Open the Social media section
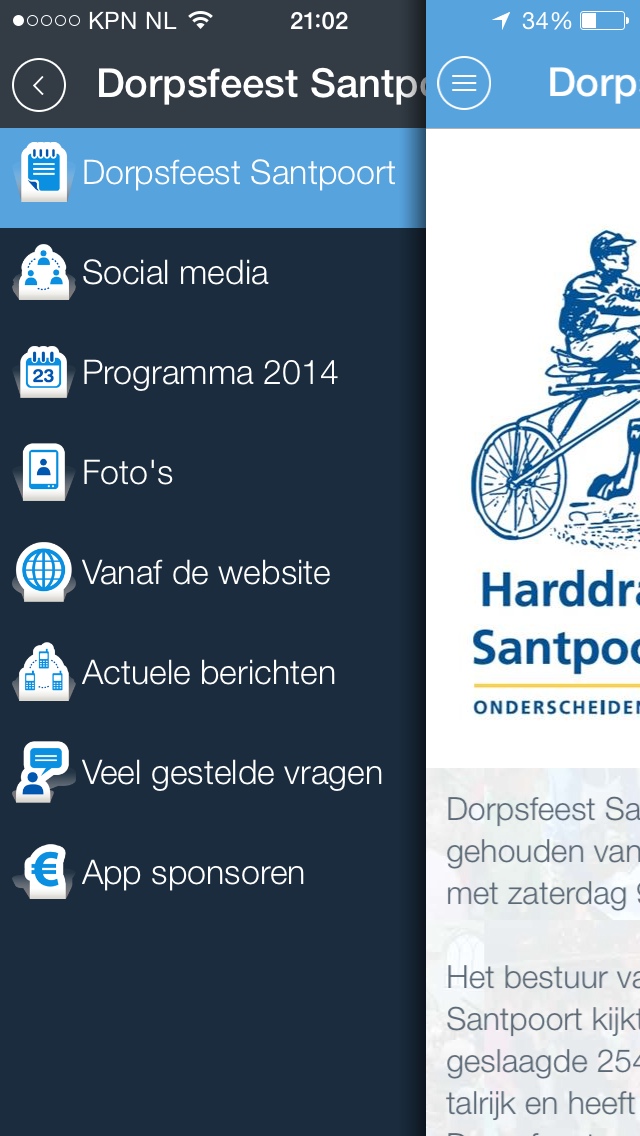Image resolution: width=640 pixels, height=1136 pixels. [x=212, y=273]
